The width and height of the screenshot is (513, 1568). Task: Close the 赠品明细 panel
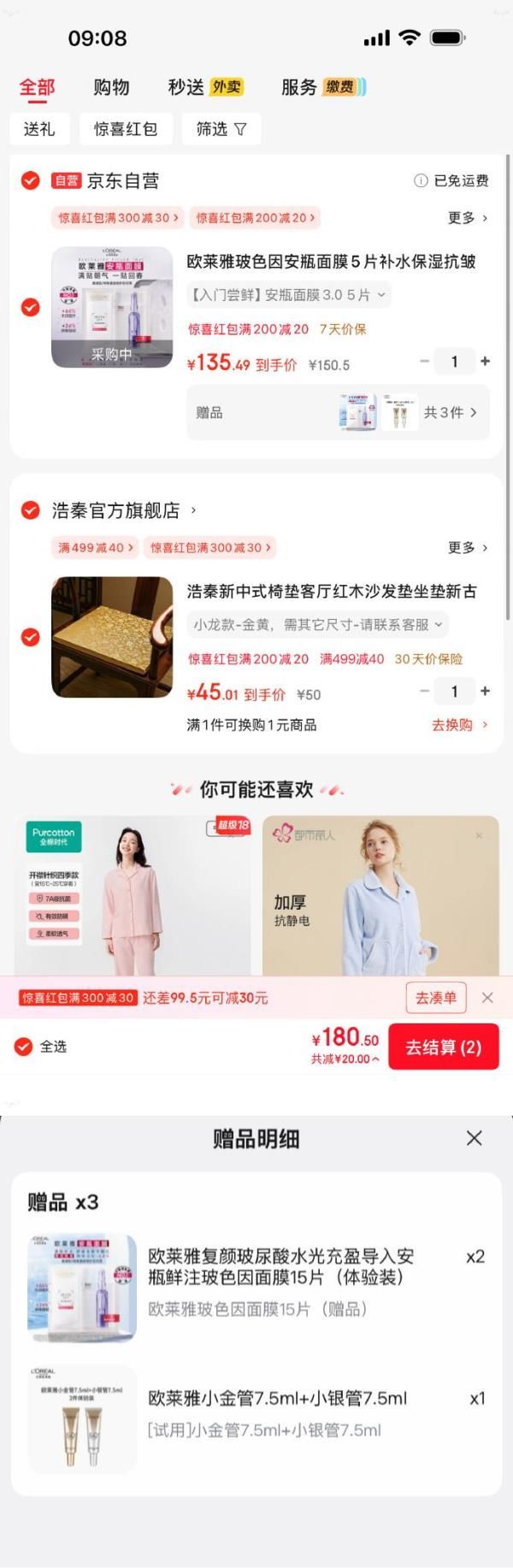475,1138
